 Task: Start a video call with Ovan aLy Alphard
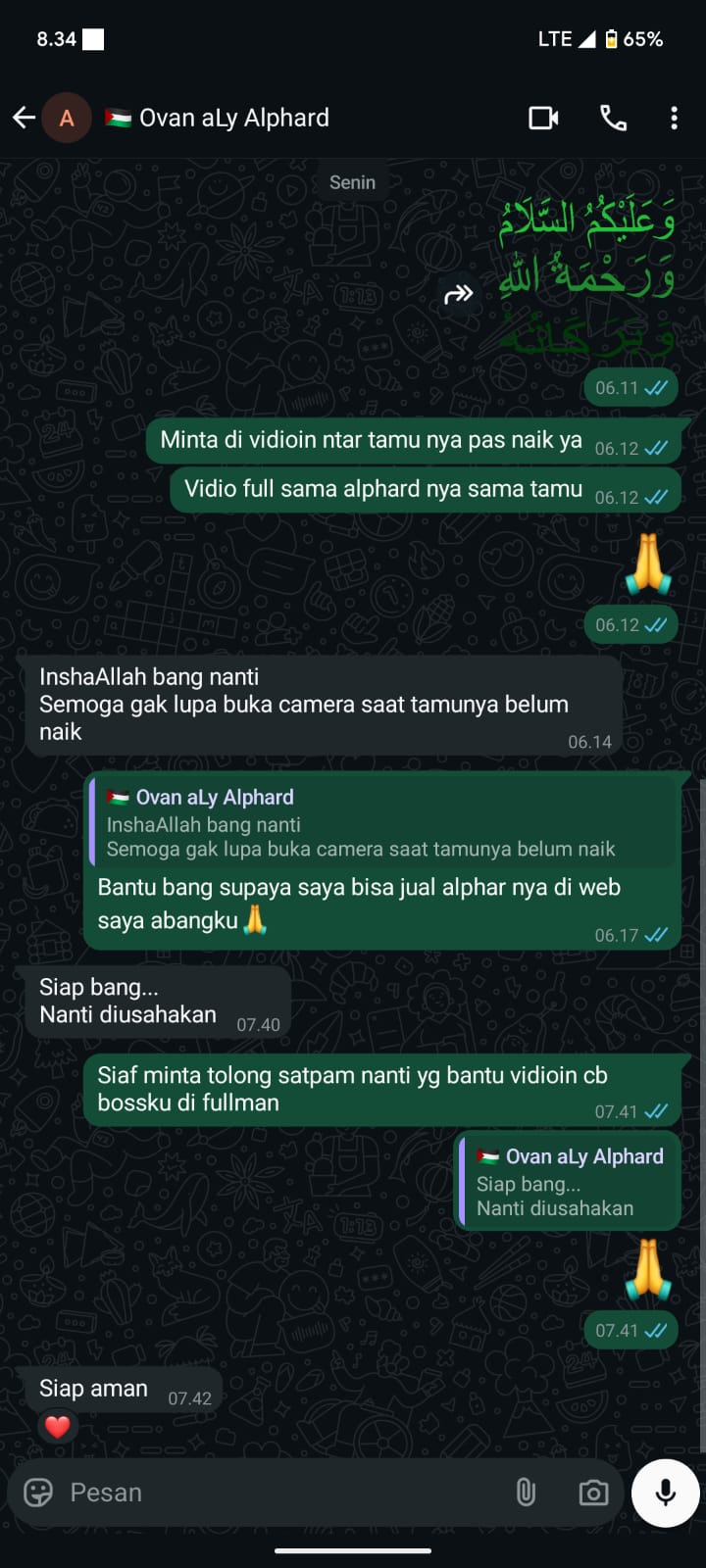click(x=543, y=119)
